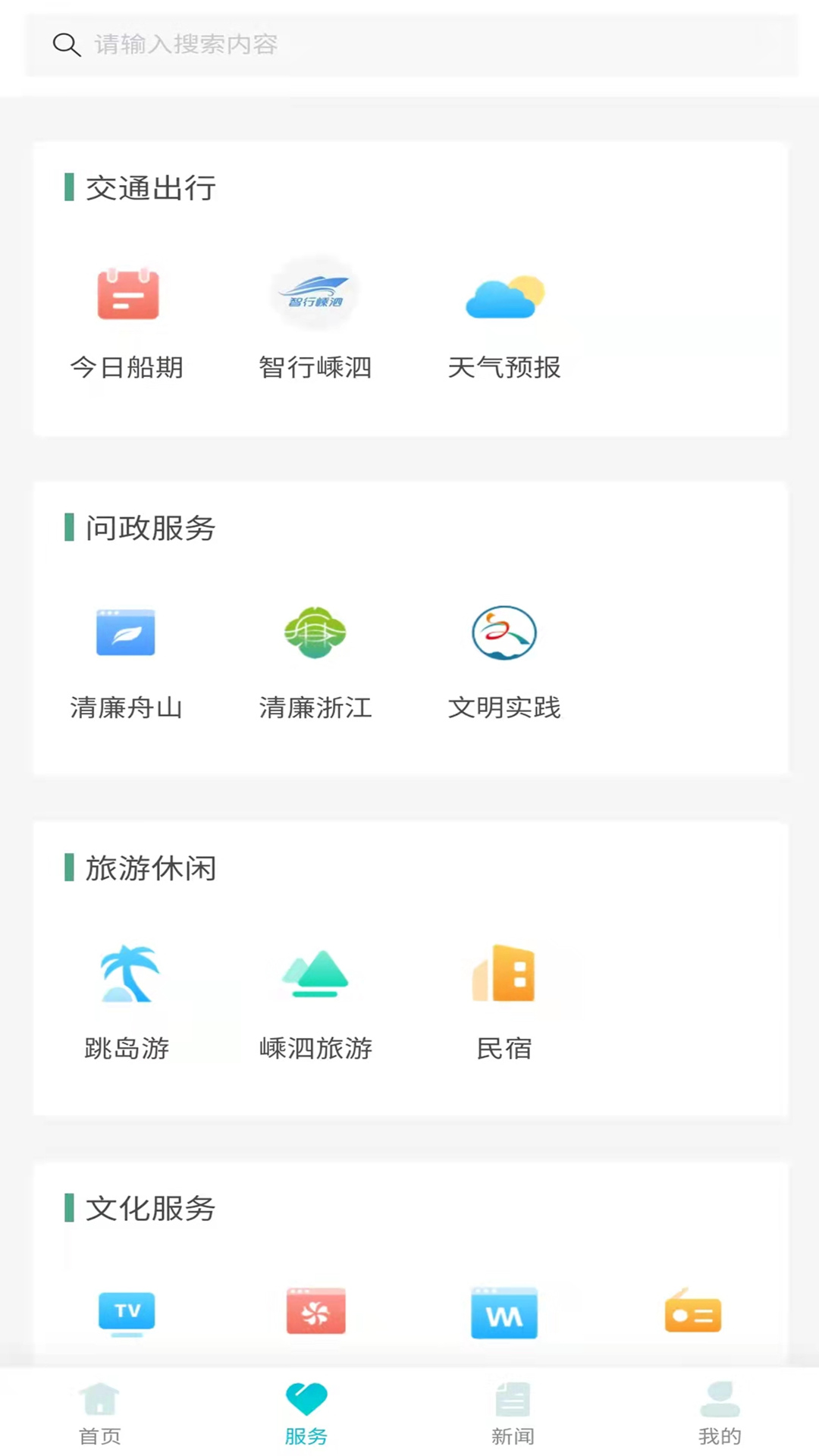
Task: Open the 今日船期 ferry schedule icon
Action: (127, 296)
